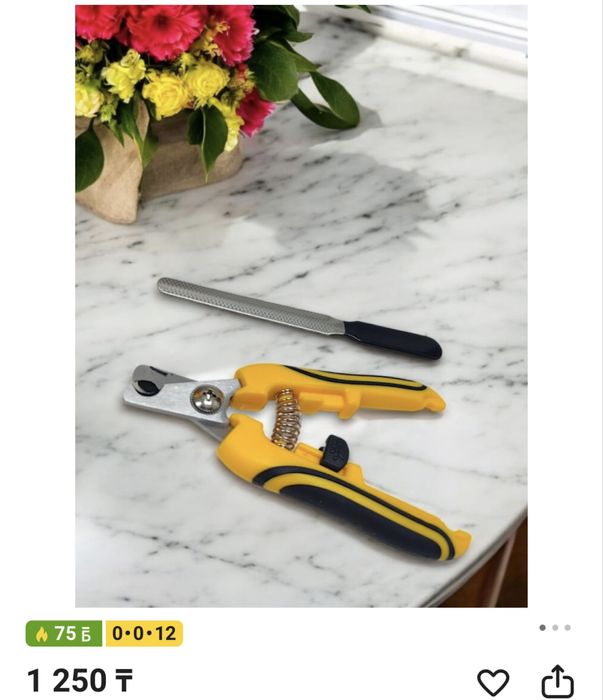
Task: Tap the 0·0·12 installment badge
Action: tap(144, 634)
